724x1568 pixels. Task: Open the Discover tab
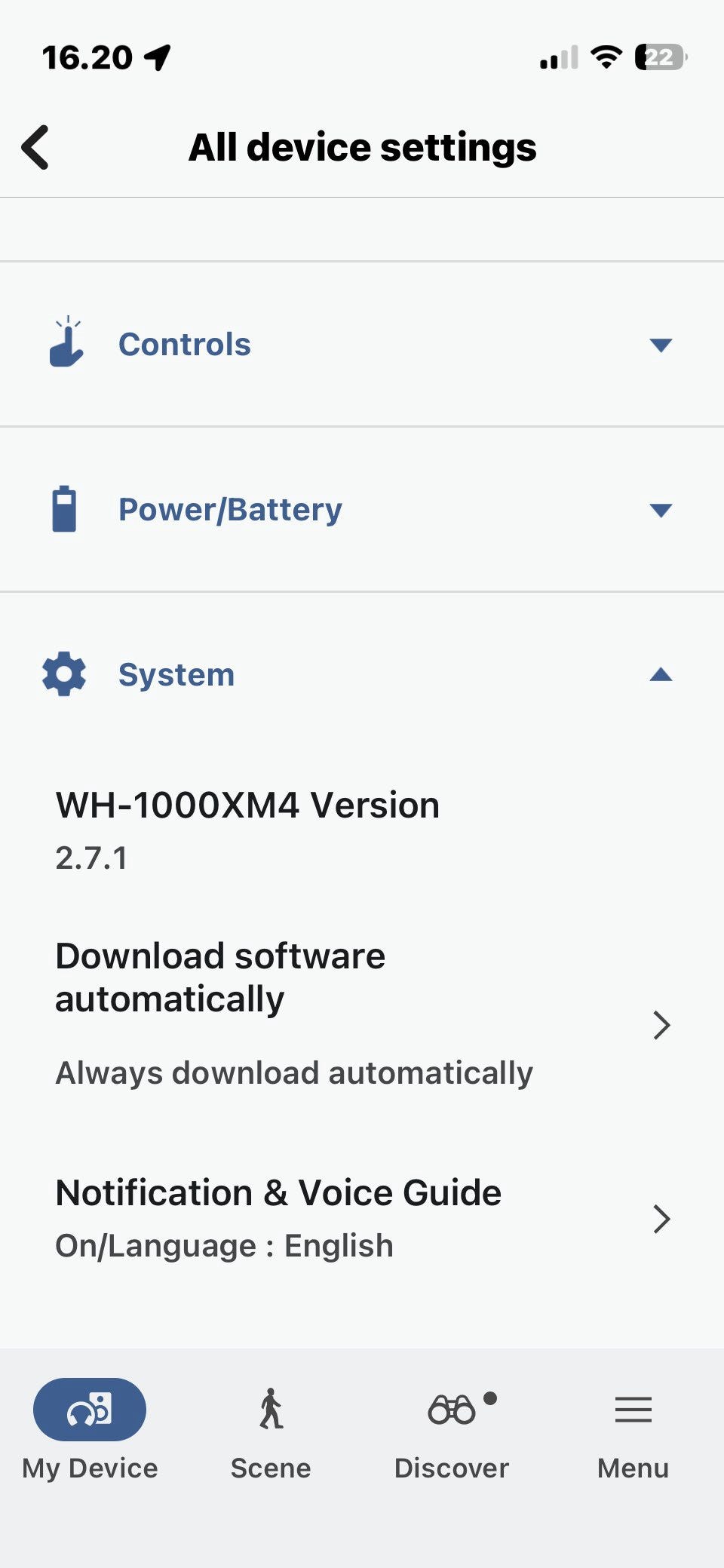pyautogui.click(x=452, y=1430)
